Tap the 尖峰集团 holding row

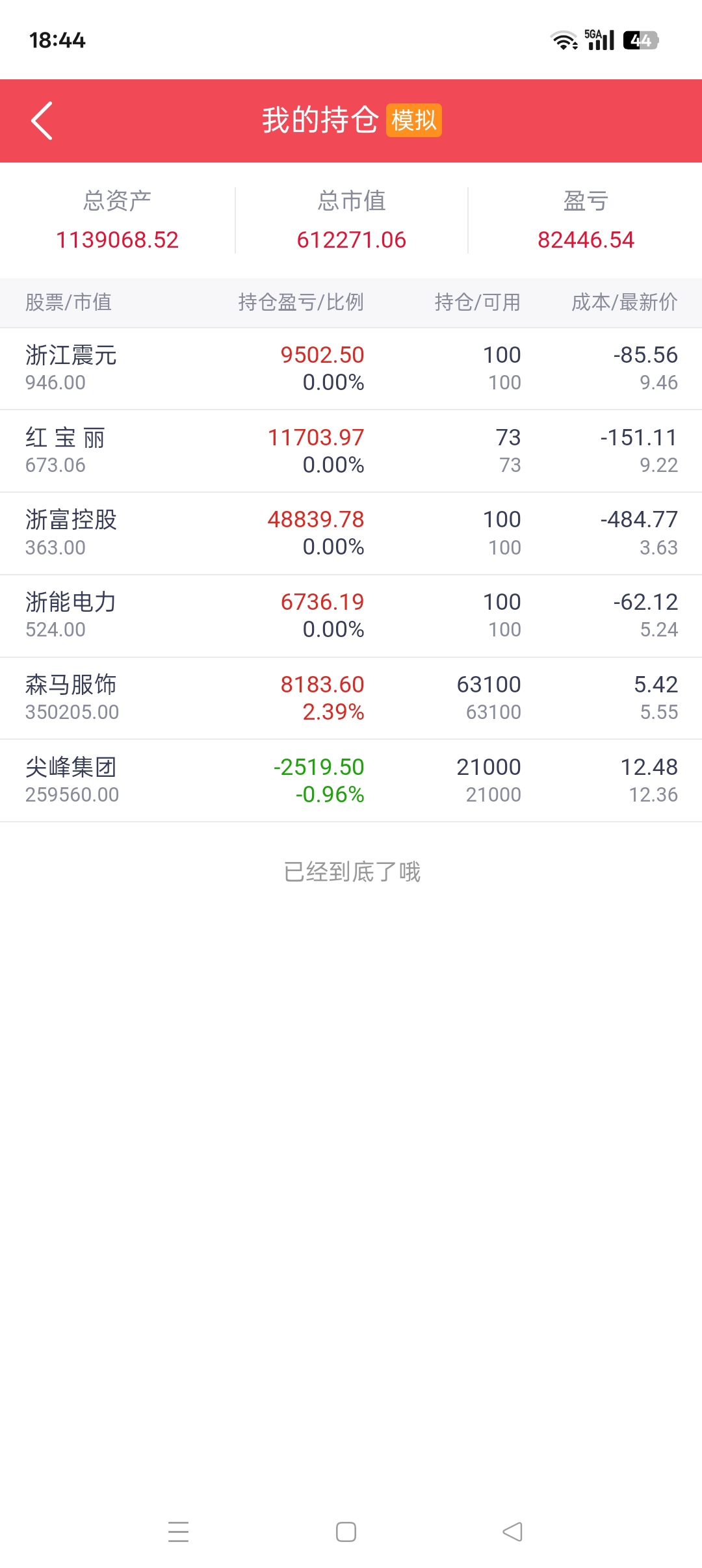(351, 781)
